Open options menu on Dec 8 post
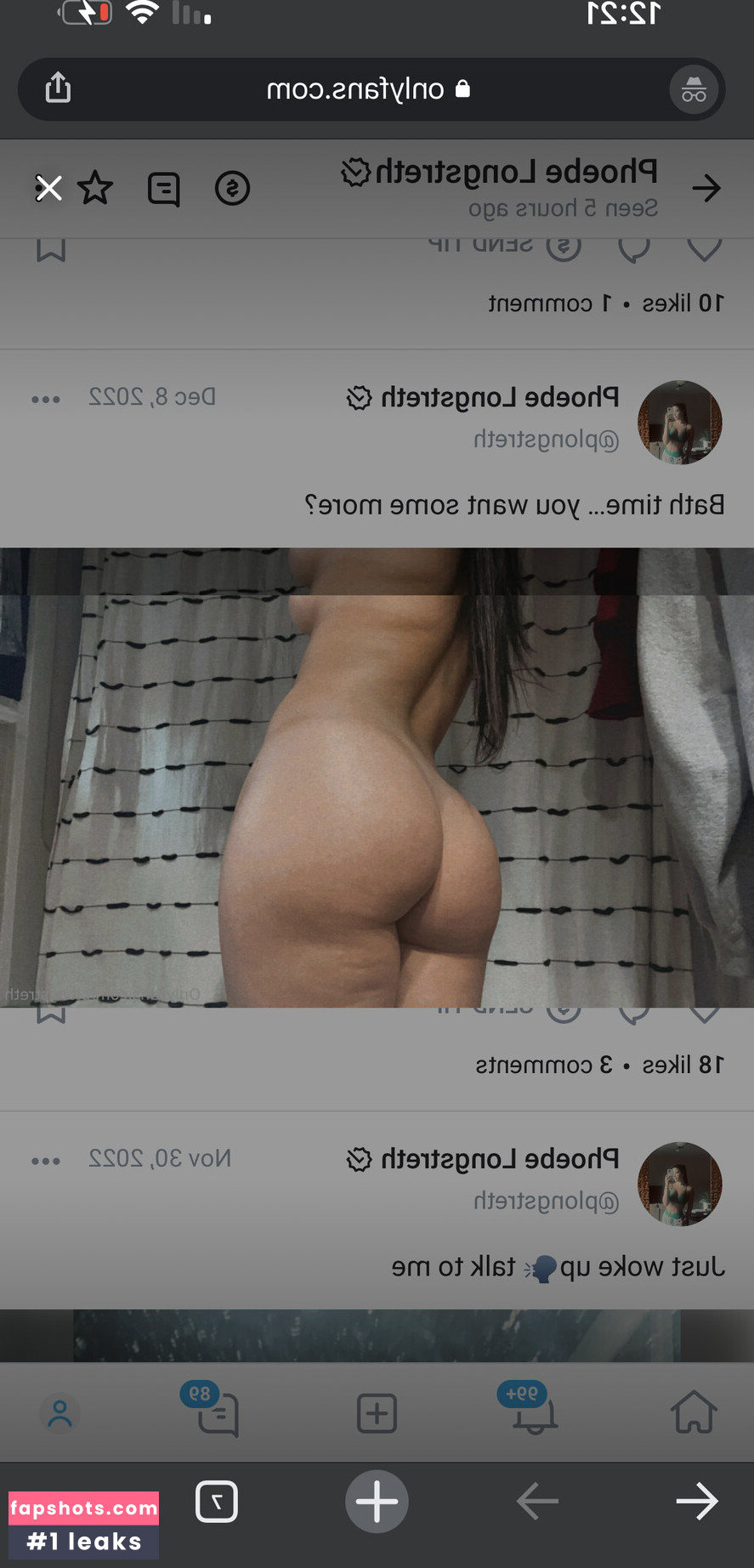This screenshot has width=754, height=1568. pos(46,399)
